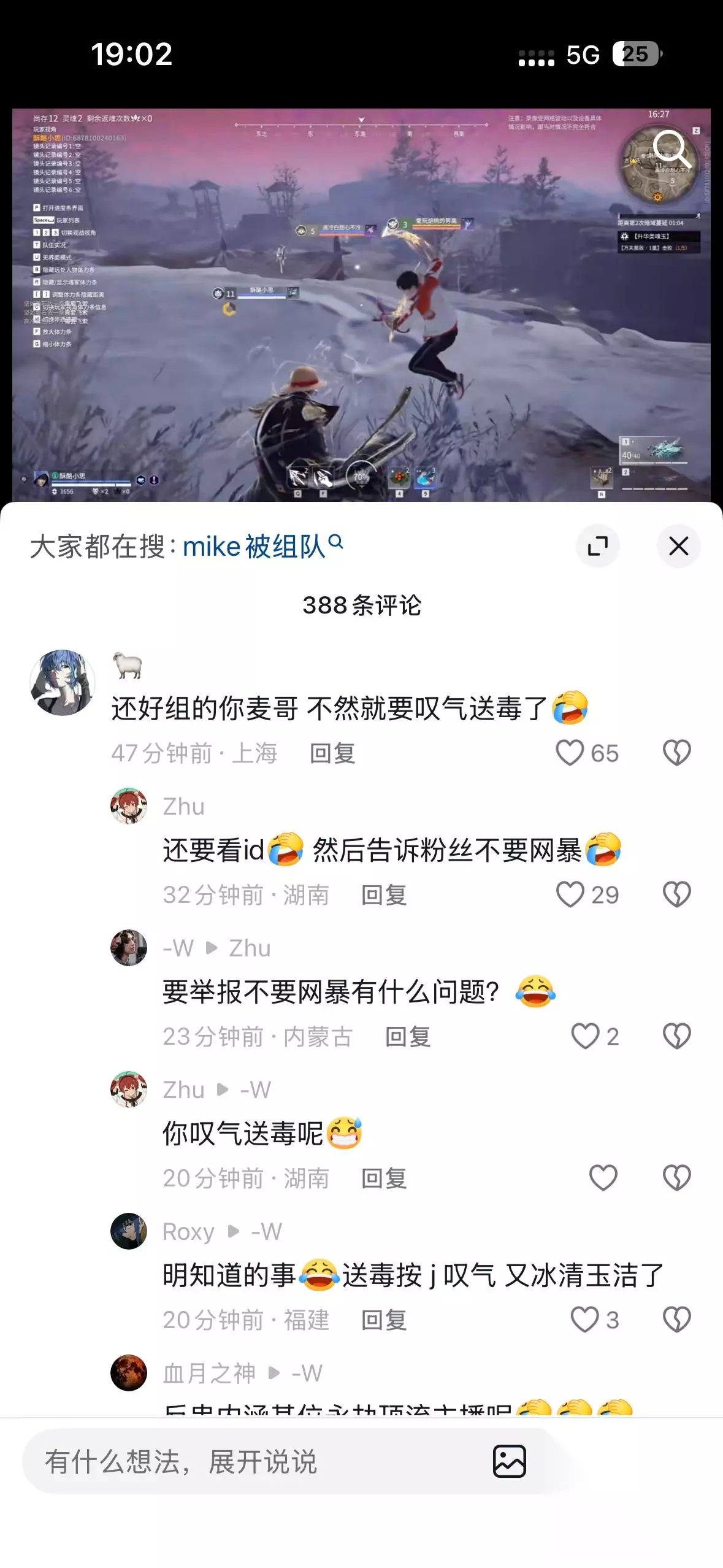Open 血月之神's profile name
This screenshot has height=1568, width=723.
209,1373
